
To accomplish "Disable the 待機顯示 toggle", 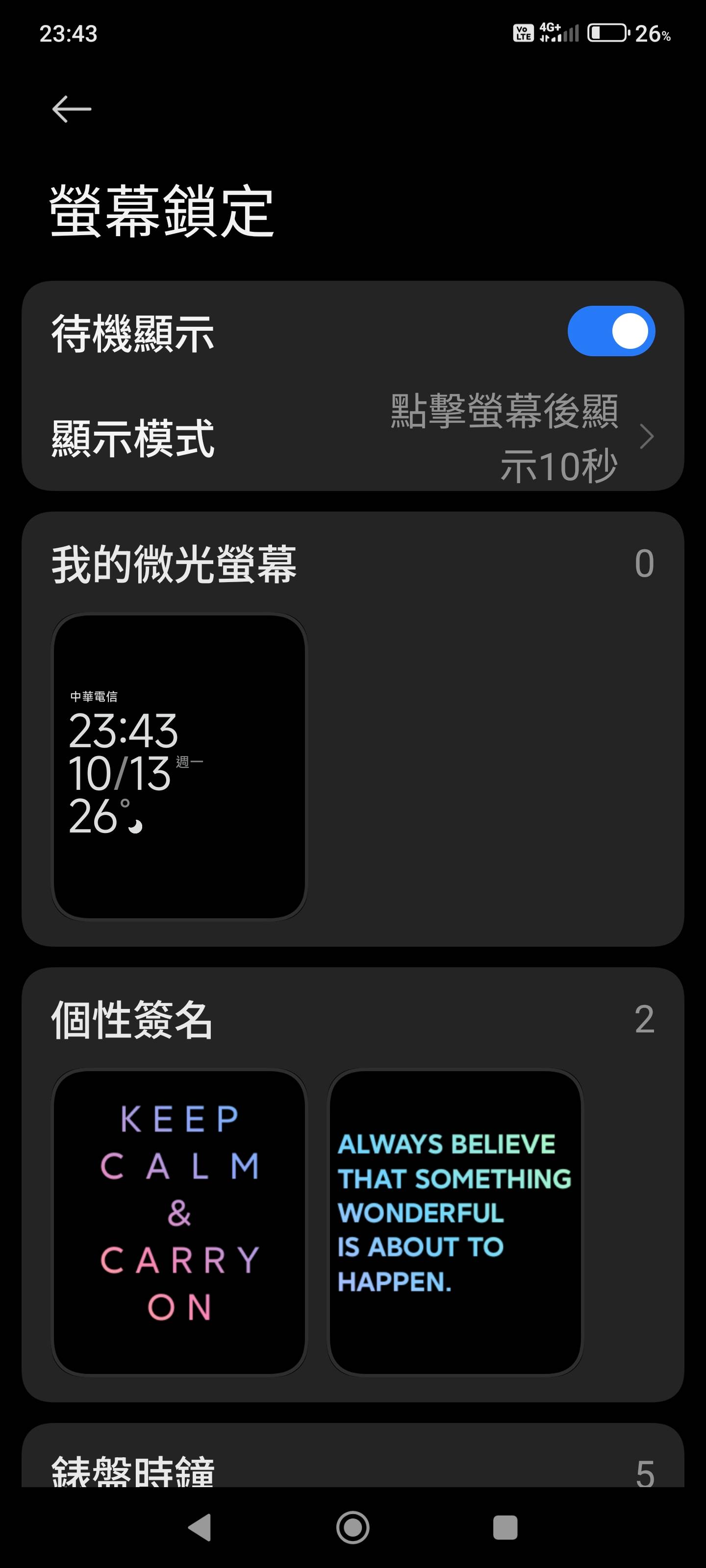I will (610, 331).
